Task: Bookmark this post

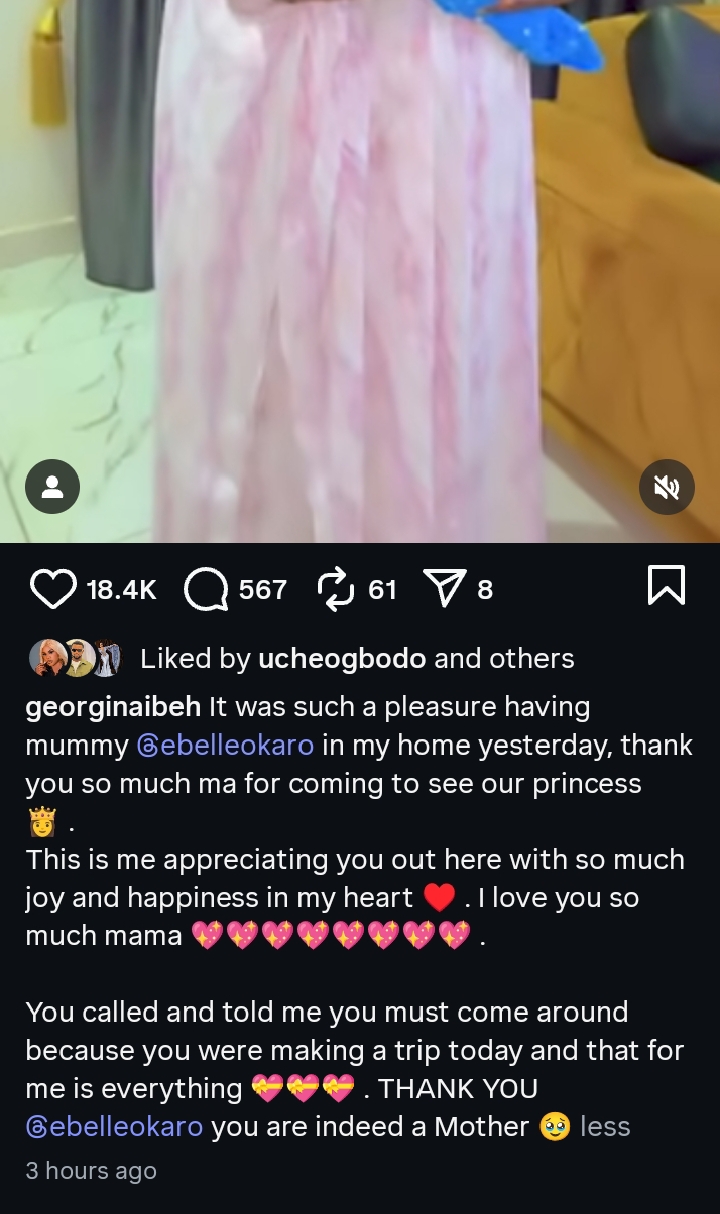Action: tap(666, 586)
